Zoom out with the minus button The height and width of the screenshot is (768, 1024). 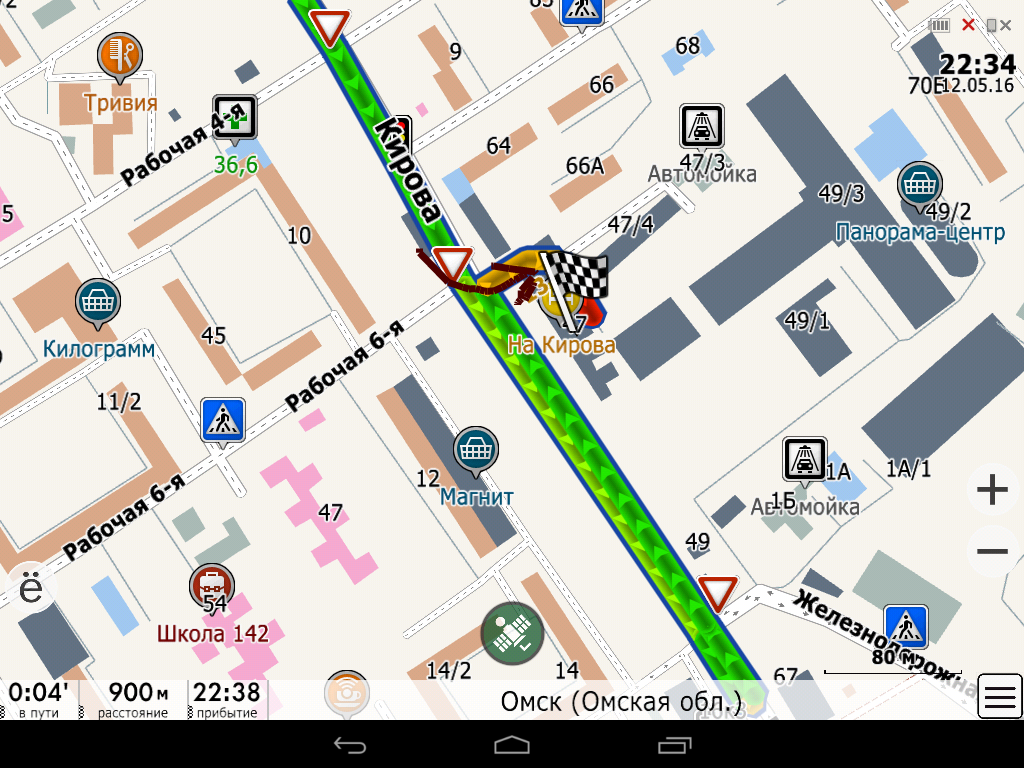click(x=993, y=551)
